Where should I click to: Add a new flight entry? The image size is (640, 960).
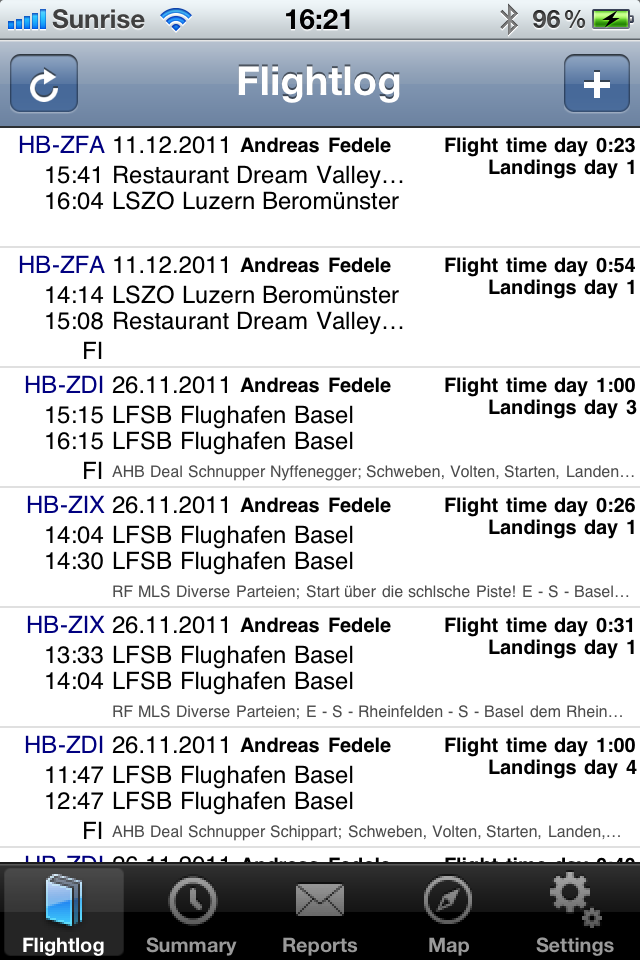click(596, 84)
